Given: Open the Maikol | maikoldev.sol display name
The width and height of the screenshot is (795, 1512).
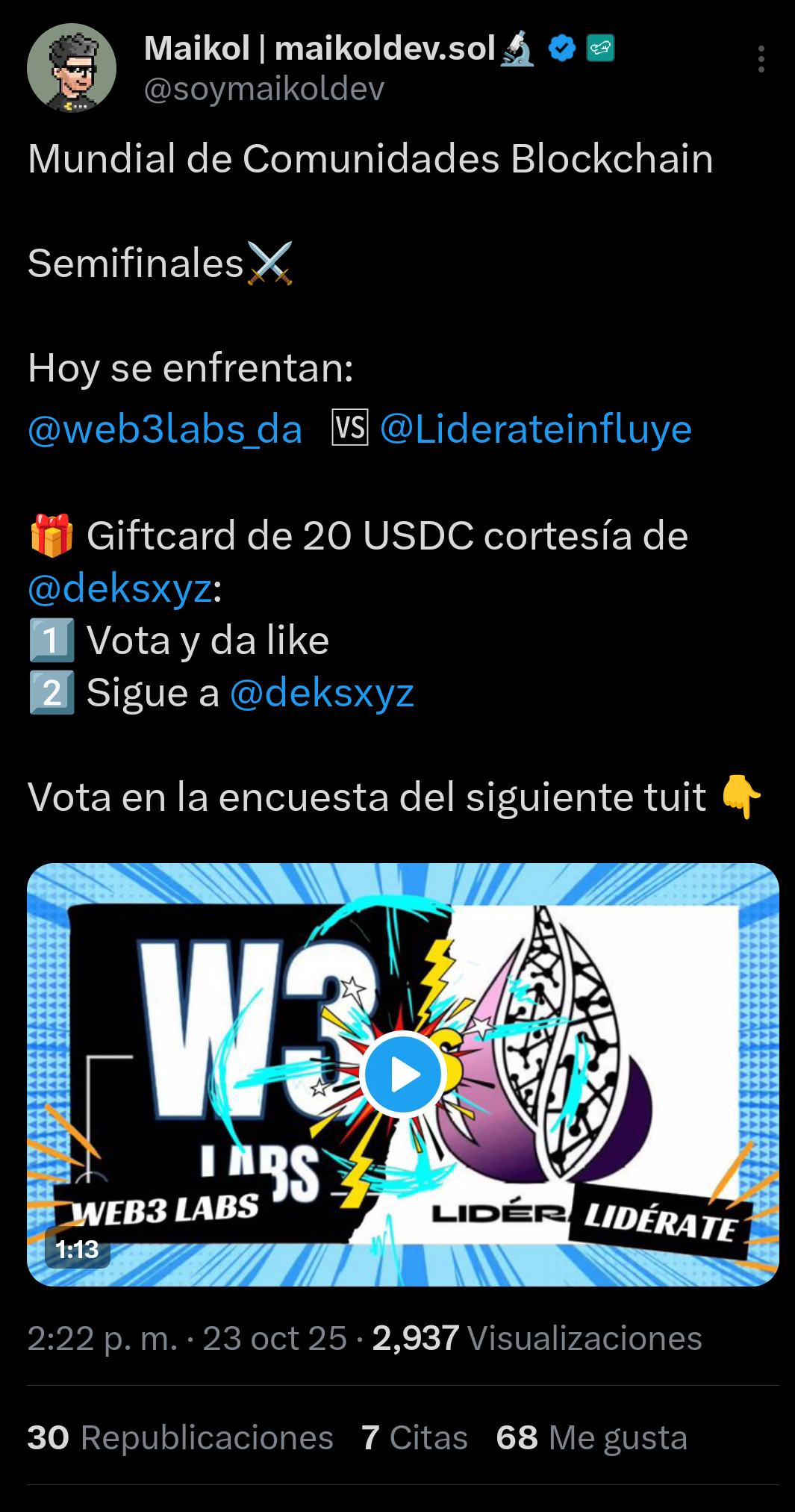Looking at the screenshot, I should click(x=319, y=49).
